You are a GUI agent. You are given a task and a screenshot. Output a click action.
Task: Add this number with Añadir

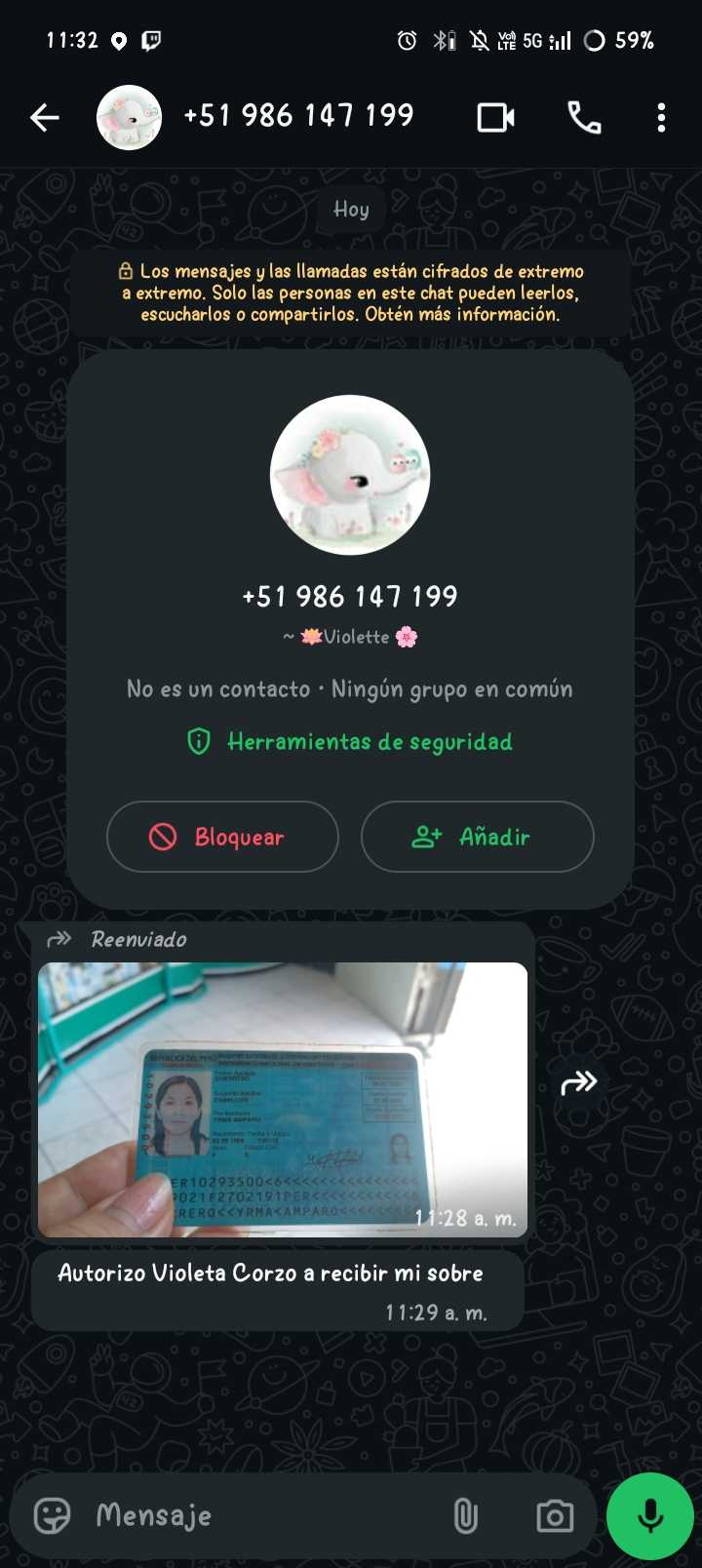pyautogui.click(x=477, y=837)
